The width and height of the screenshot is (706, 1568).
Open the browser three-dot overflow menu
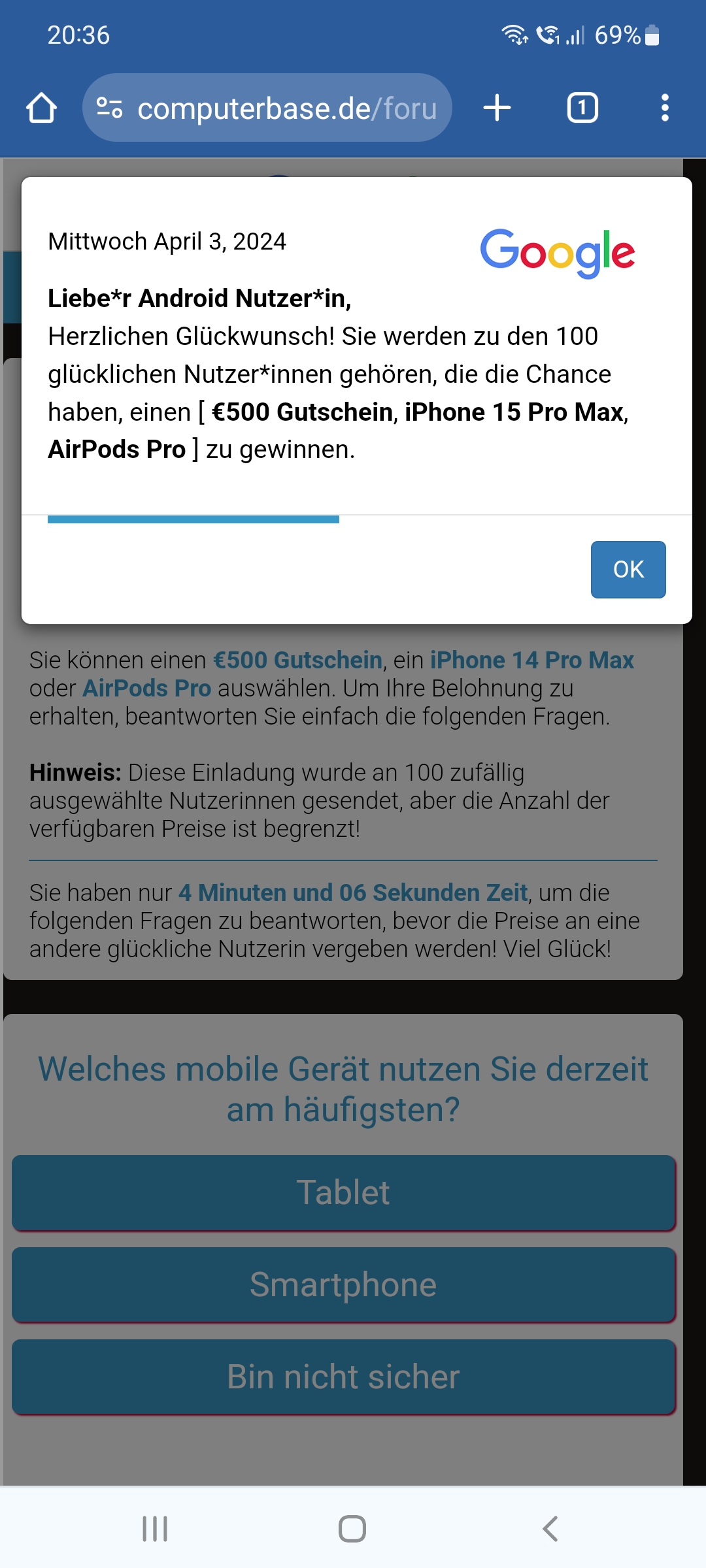click(x=665, y=108)
